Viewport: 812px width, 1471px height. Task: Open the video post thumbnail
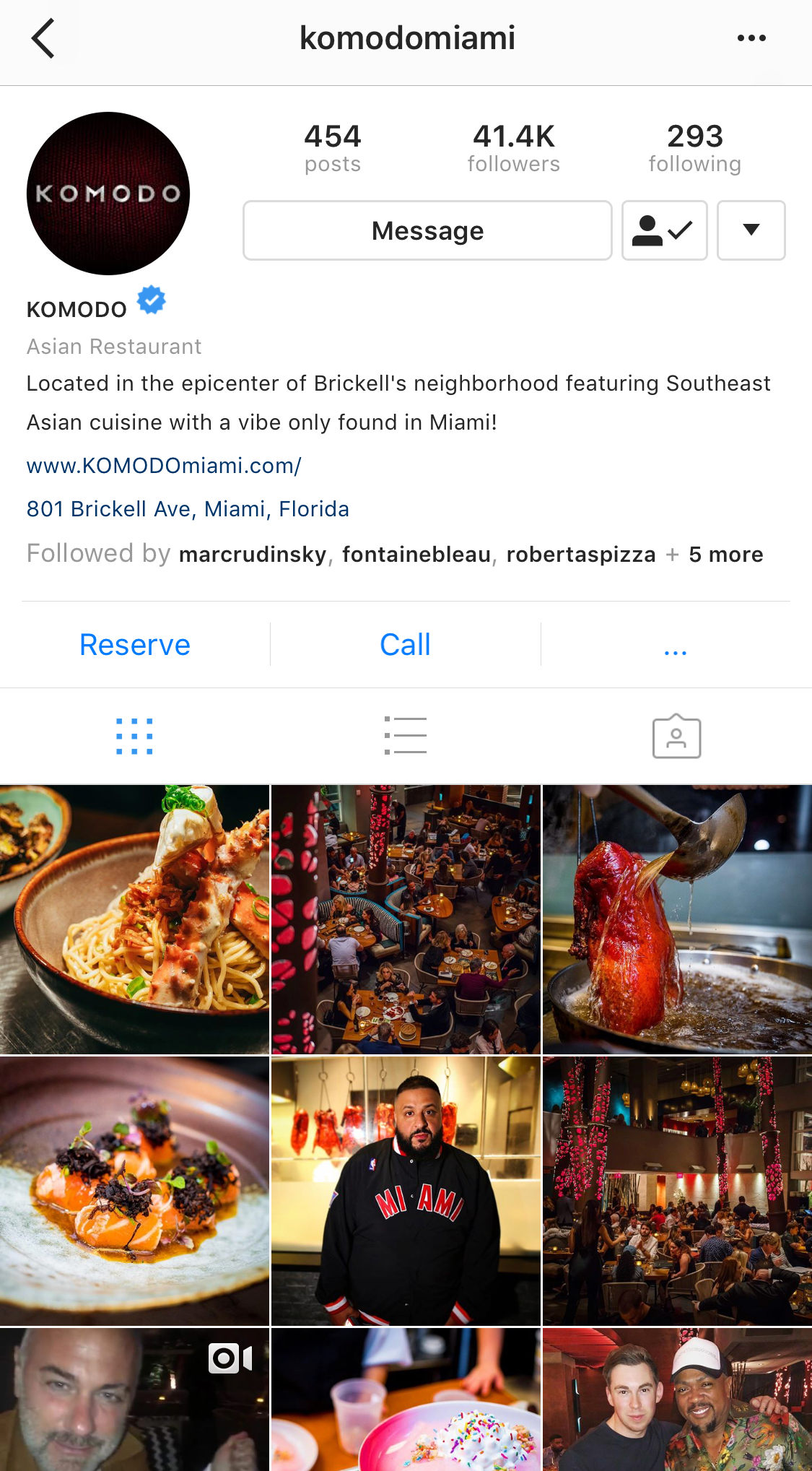[x=134, y=1400]
